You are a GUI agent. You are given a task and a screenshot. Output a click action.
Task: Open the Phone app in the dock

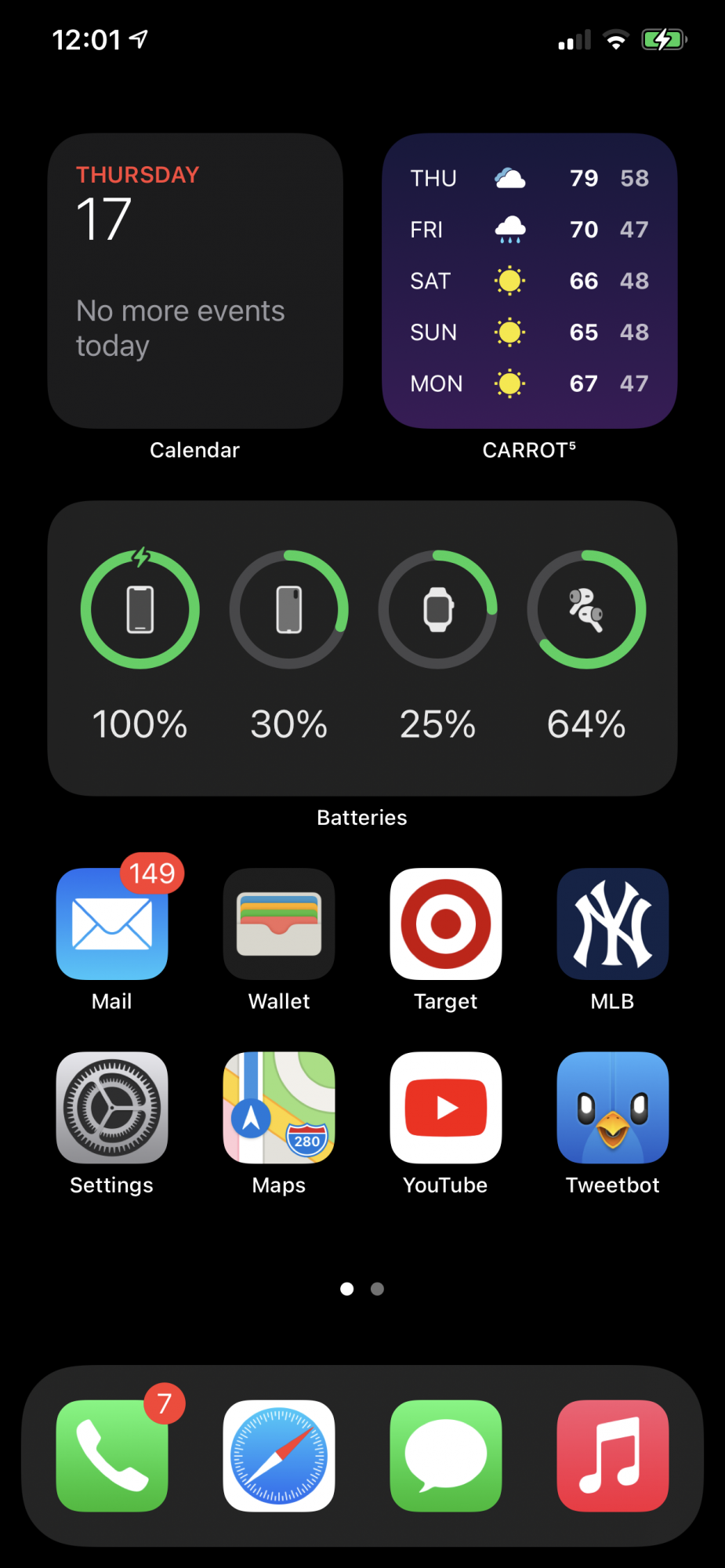coord(112,1455)
